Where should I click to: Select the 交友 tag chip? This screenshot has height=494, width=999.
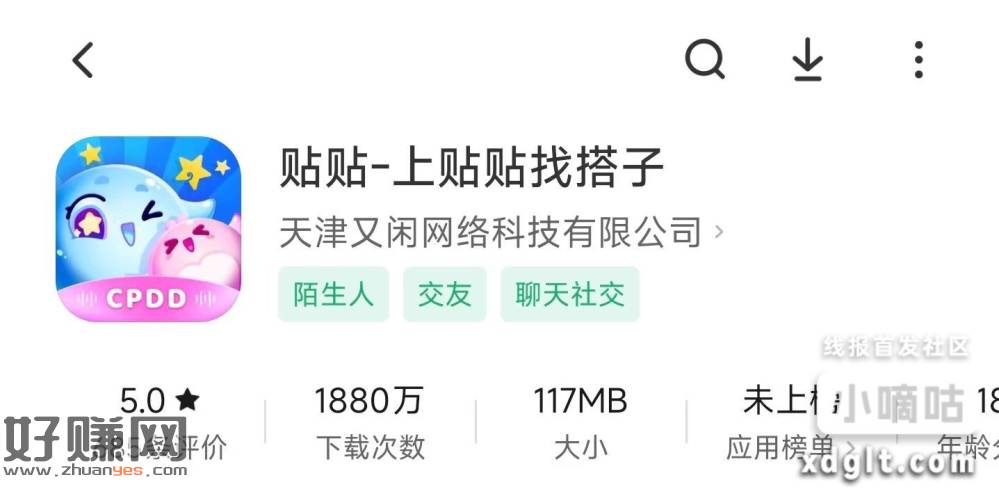coord(444,294)
